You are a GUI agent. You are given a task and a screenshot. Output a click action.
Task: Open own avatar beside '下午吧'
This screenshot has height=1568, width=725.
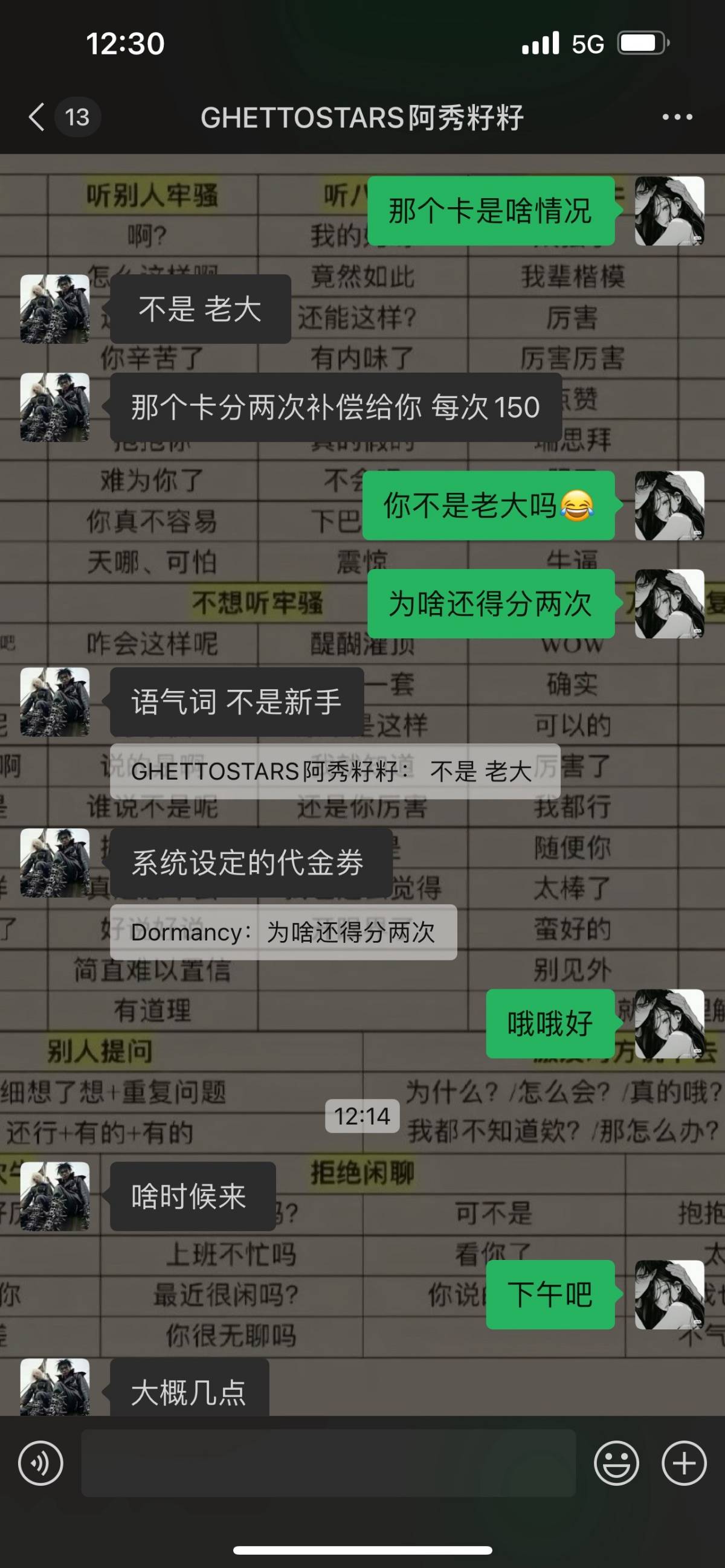point(669,1294)
